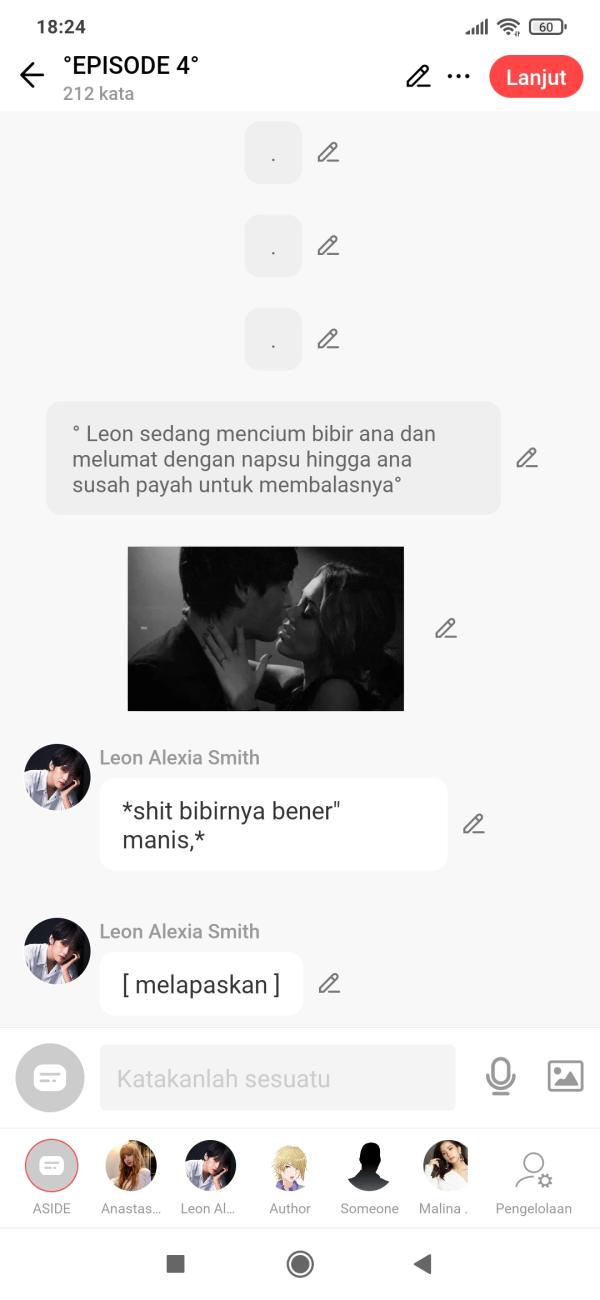Open the three-dot overflow menu
The height and width of the screenshot is (1300, 600).
(459, 77)
